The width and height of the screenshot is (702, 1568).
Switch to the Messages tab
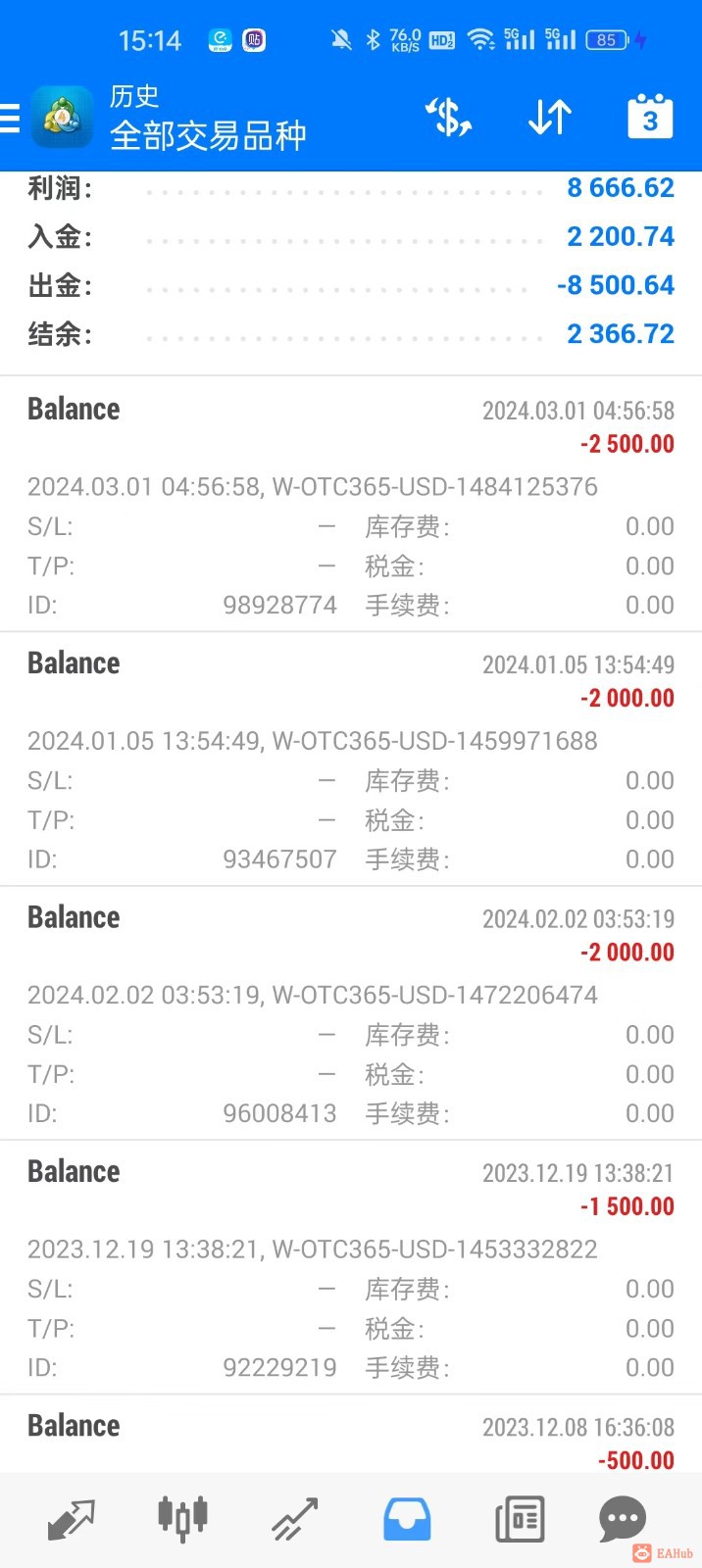pos(623,1519)
